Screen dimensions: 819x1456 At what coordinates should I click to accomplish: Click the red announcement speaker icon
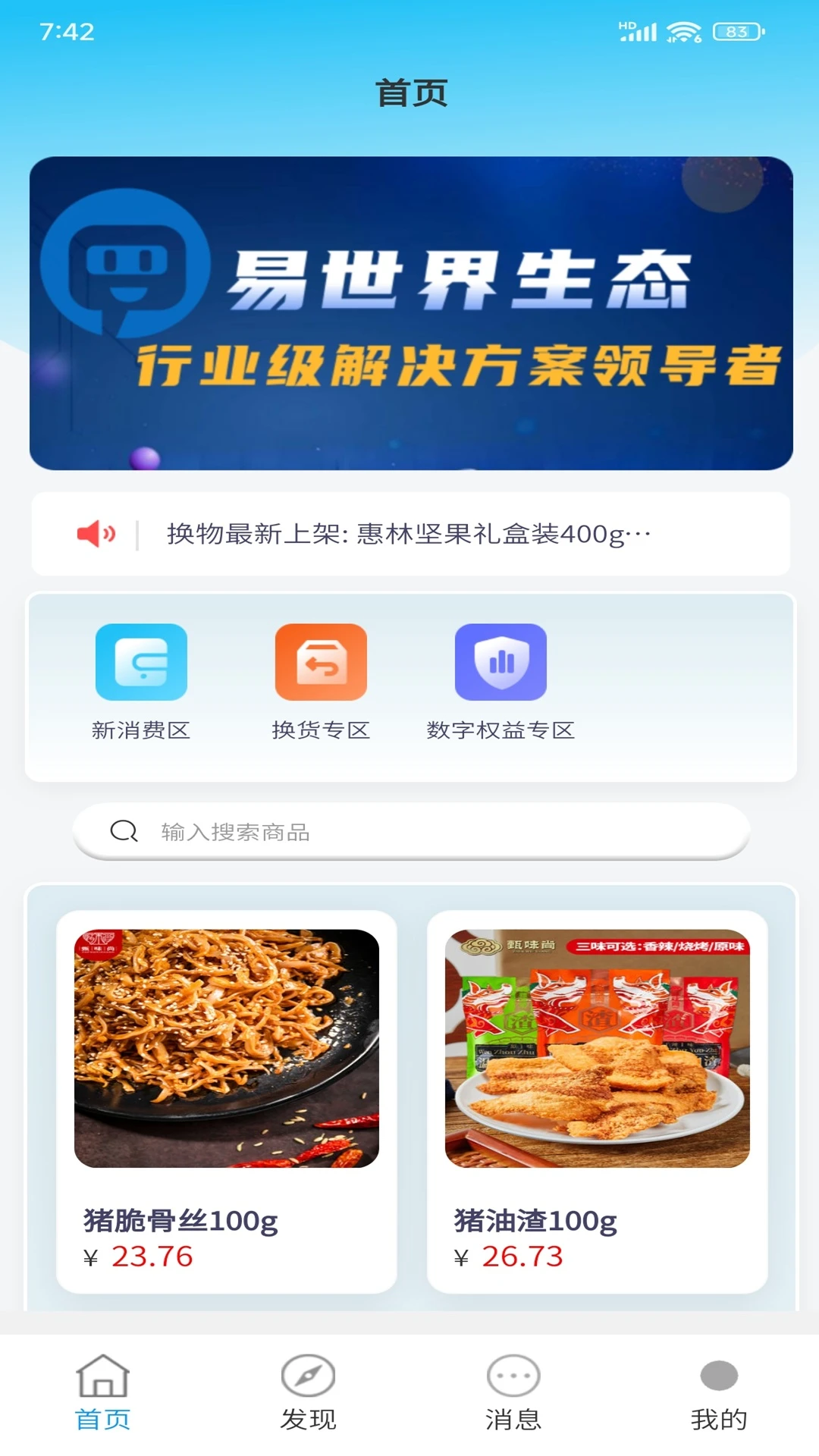[96, 533]
